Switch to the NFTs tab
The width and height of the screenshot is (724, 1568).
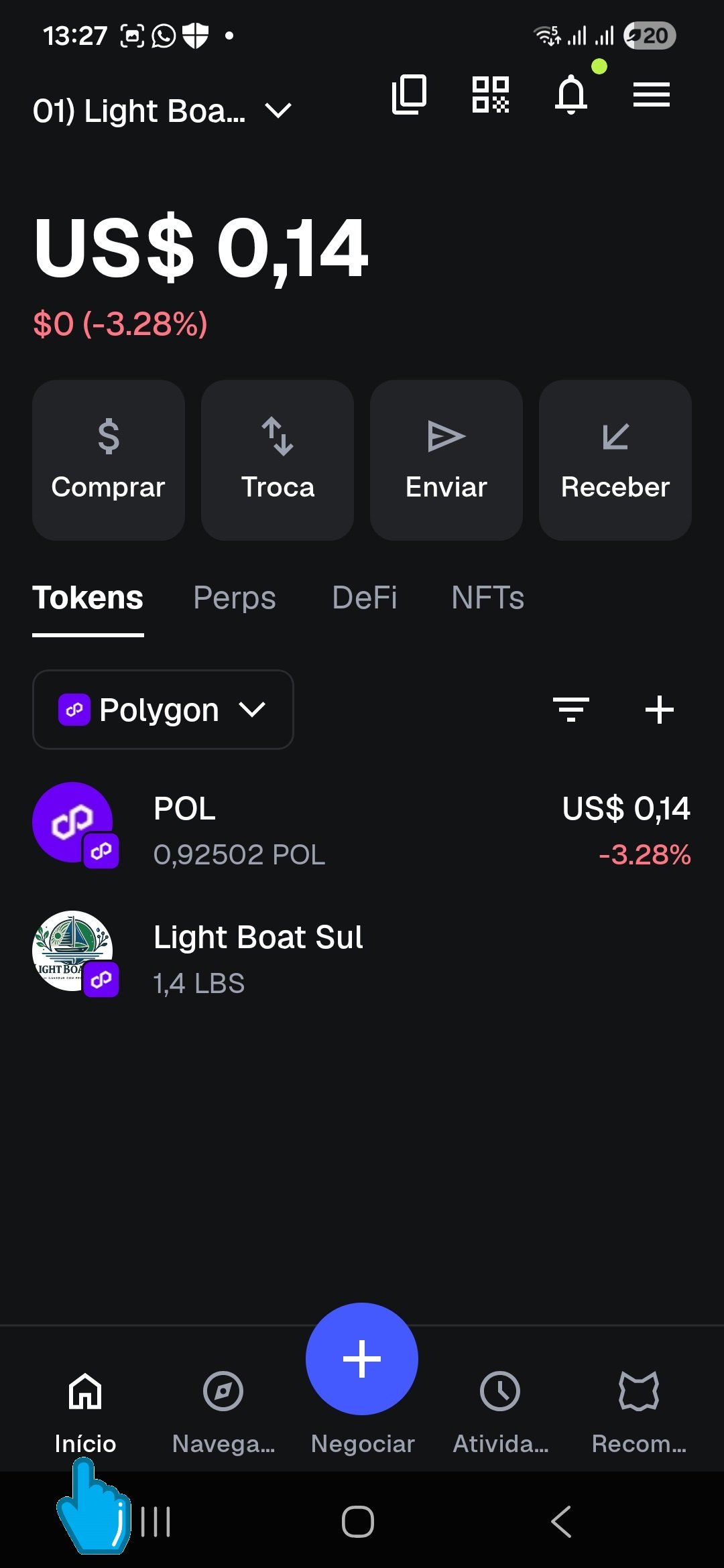click(487, 598)
